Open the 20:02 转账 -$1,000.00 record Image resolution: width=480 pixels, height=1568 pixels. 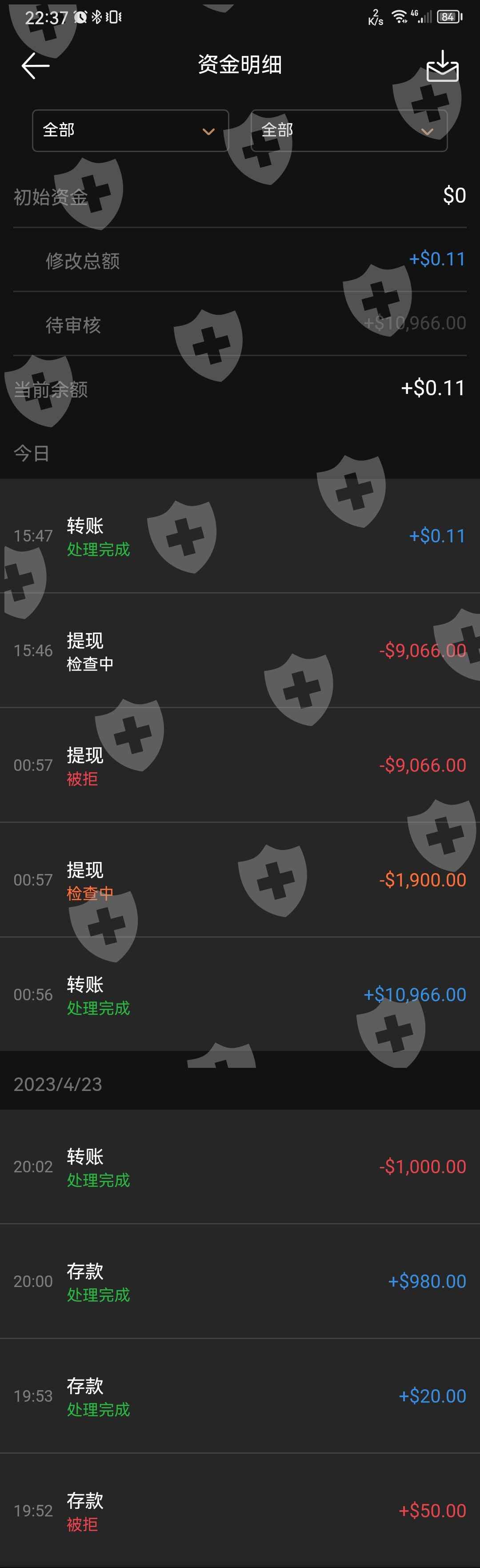coord(240,1166)
